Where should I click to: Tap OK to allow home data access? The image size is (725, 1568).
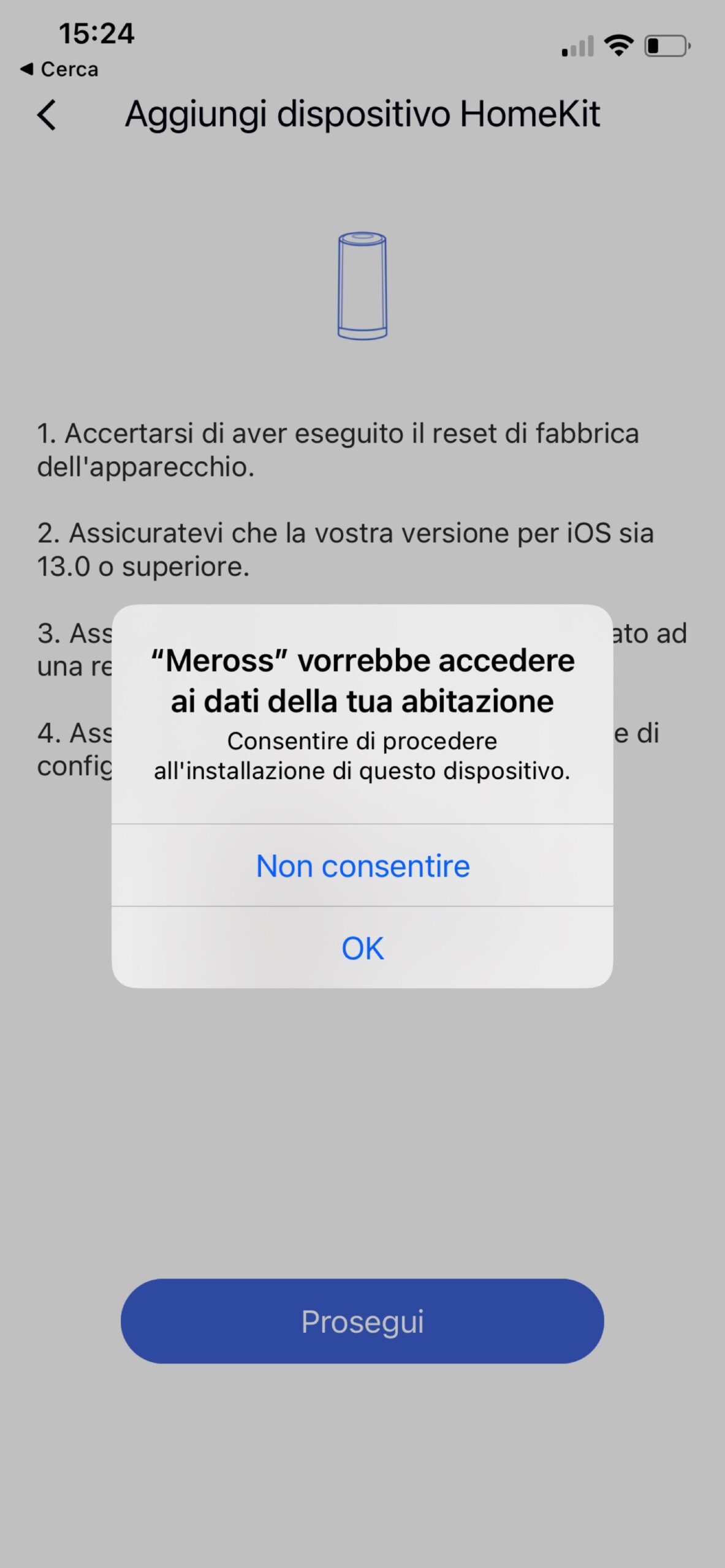click(362, 948)
